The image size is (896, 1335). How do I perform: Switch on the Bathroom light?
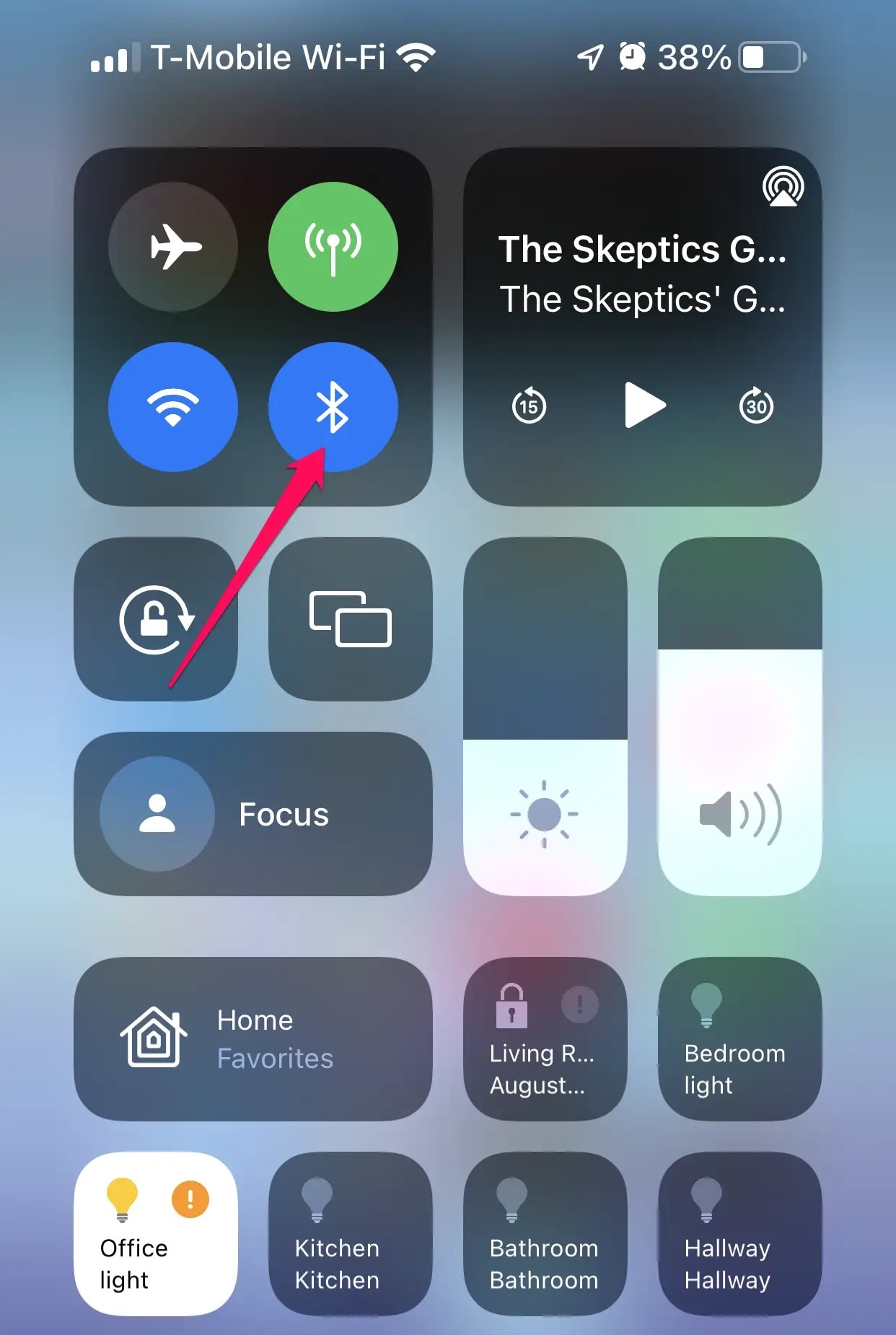click(545, 1234)
